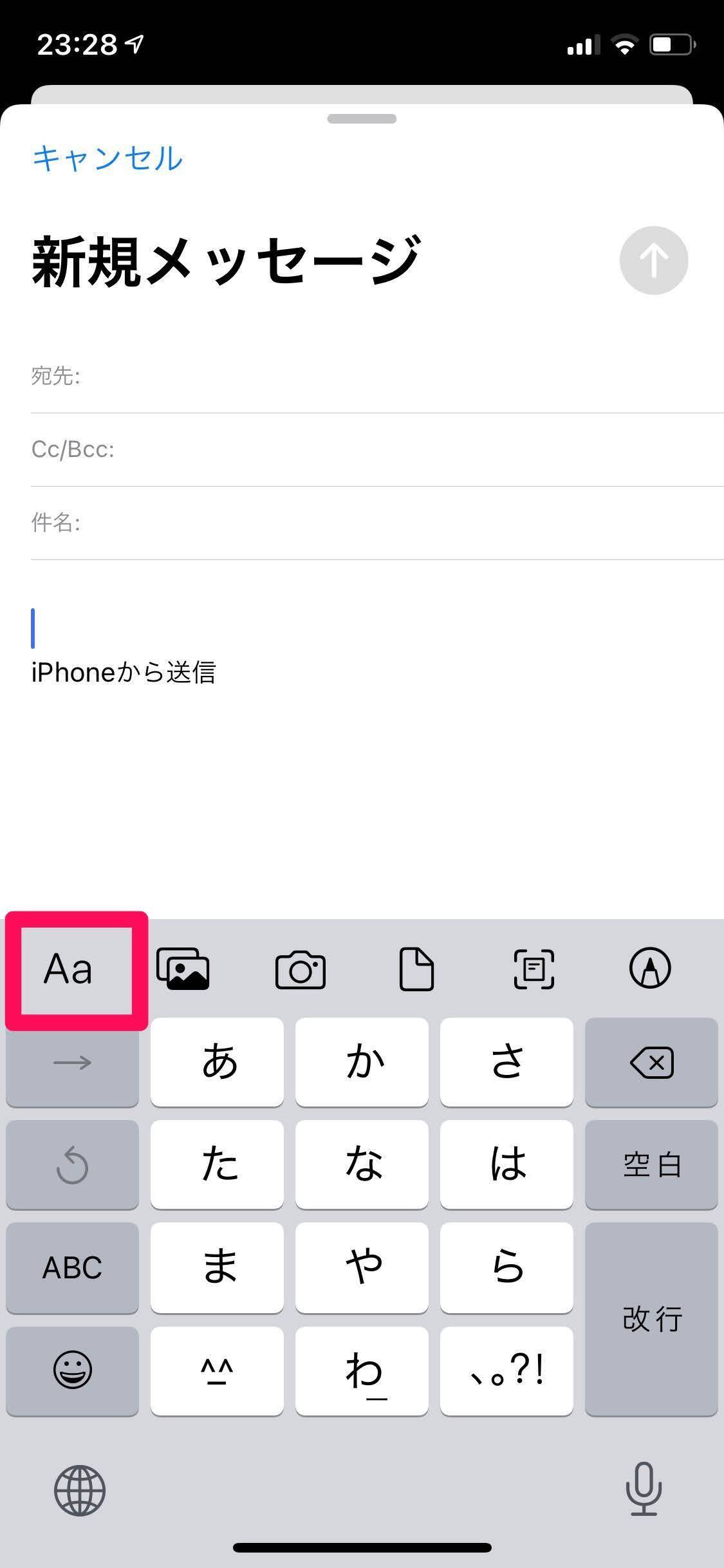Tap the globe key to change language

[80, 1490]
